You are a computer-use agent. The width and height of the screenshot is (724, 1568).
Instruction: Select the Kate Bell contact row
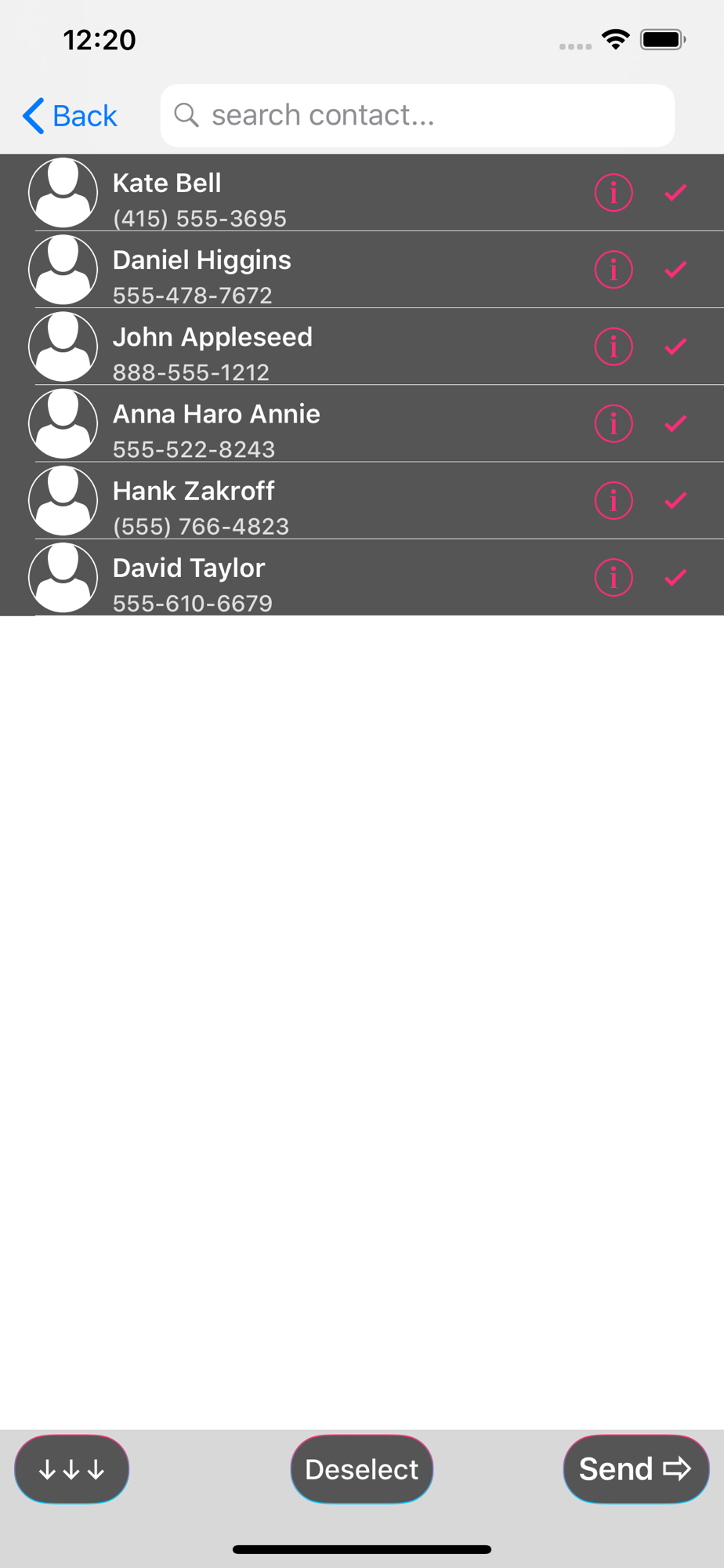pyautogui.click(x=362, y=193)
